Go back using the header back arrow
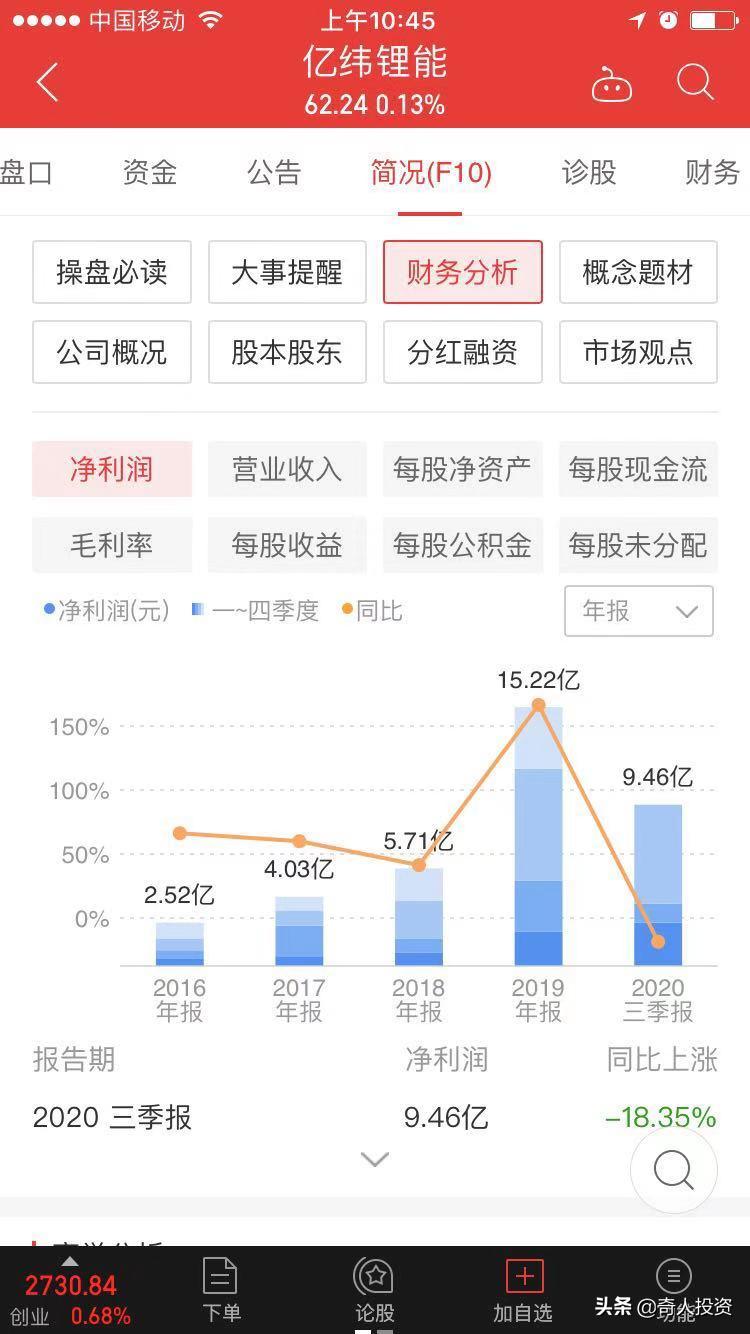The width and height of the screenshot is (750, 1334). (47, 82)
